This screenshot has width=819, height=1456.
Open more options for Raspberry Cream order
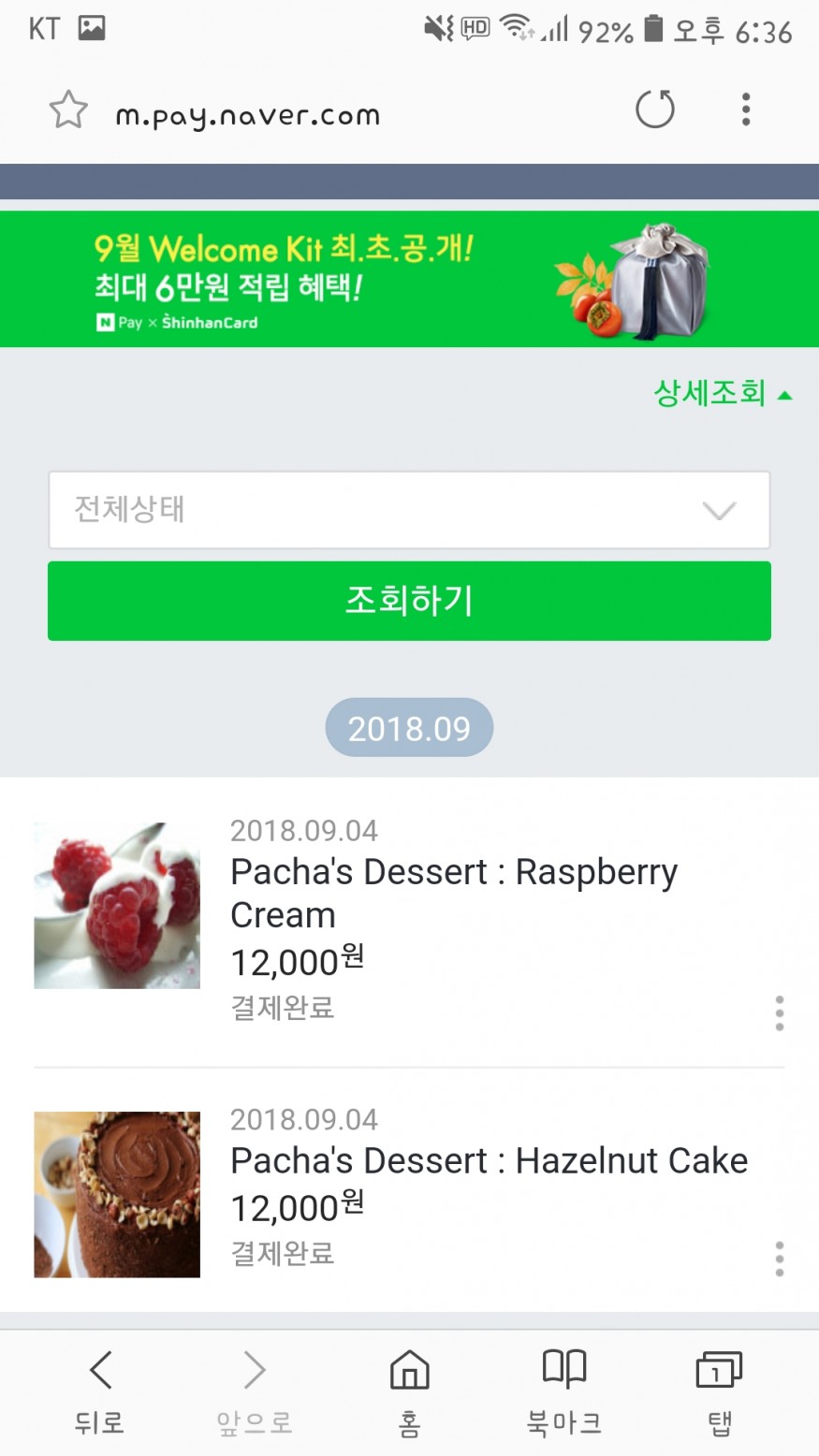coord(779,1013)
